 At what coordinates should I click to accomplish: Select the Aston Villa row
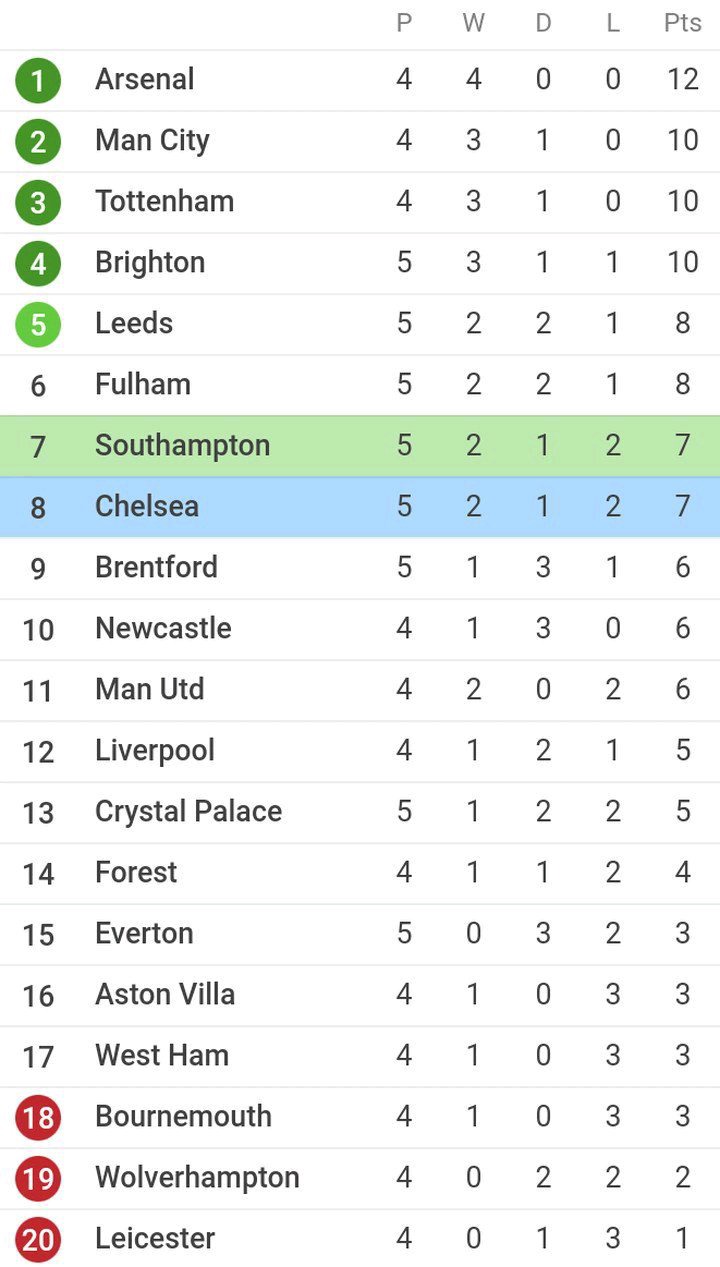tap(360, 995)
